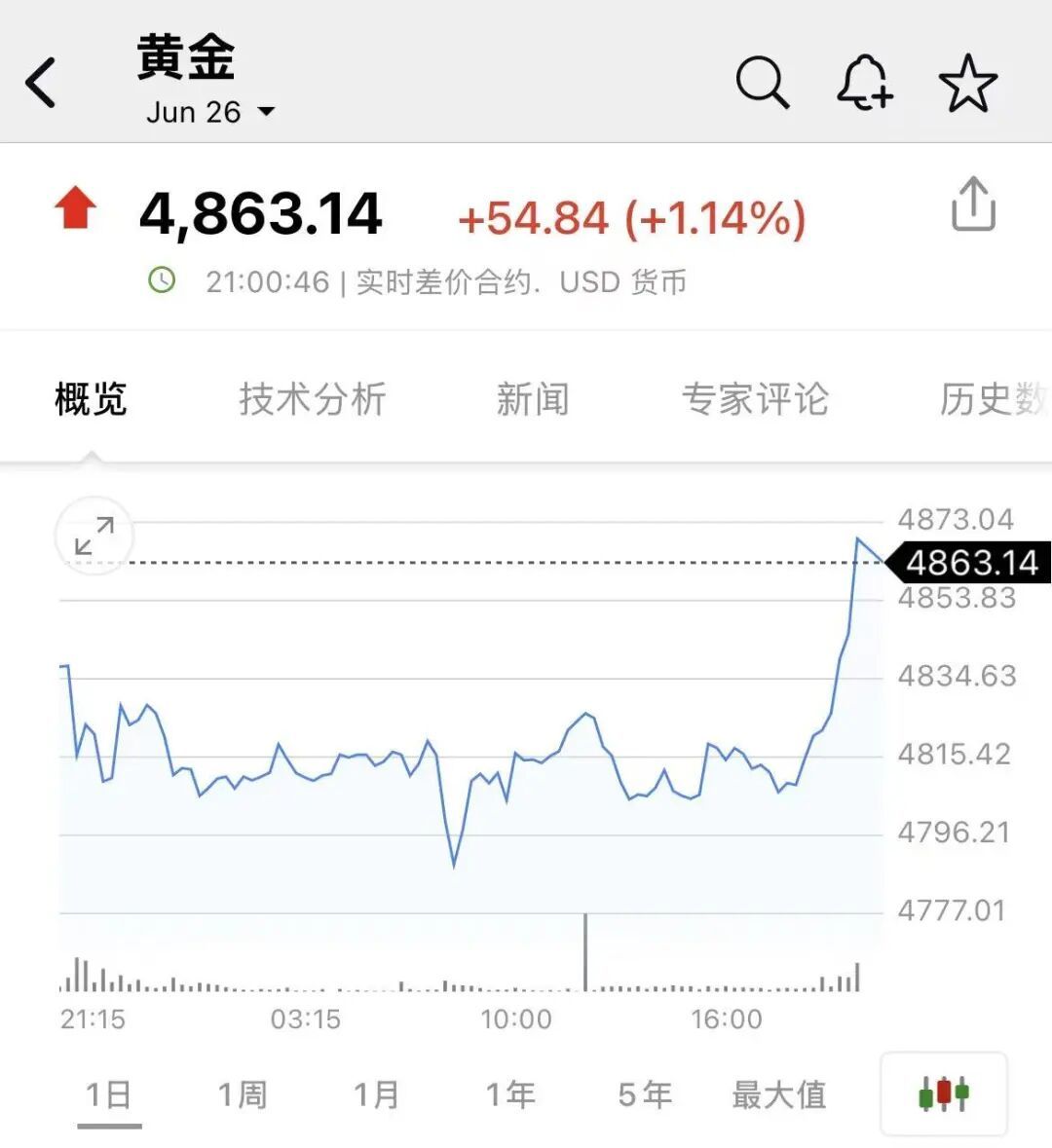
Task: Open search with the magnifier icon
Action: coord(762,82)
